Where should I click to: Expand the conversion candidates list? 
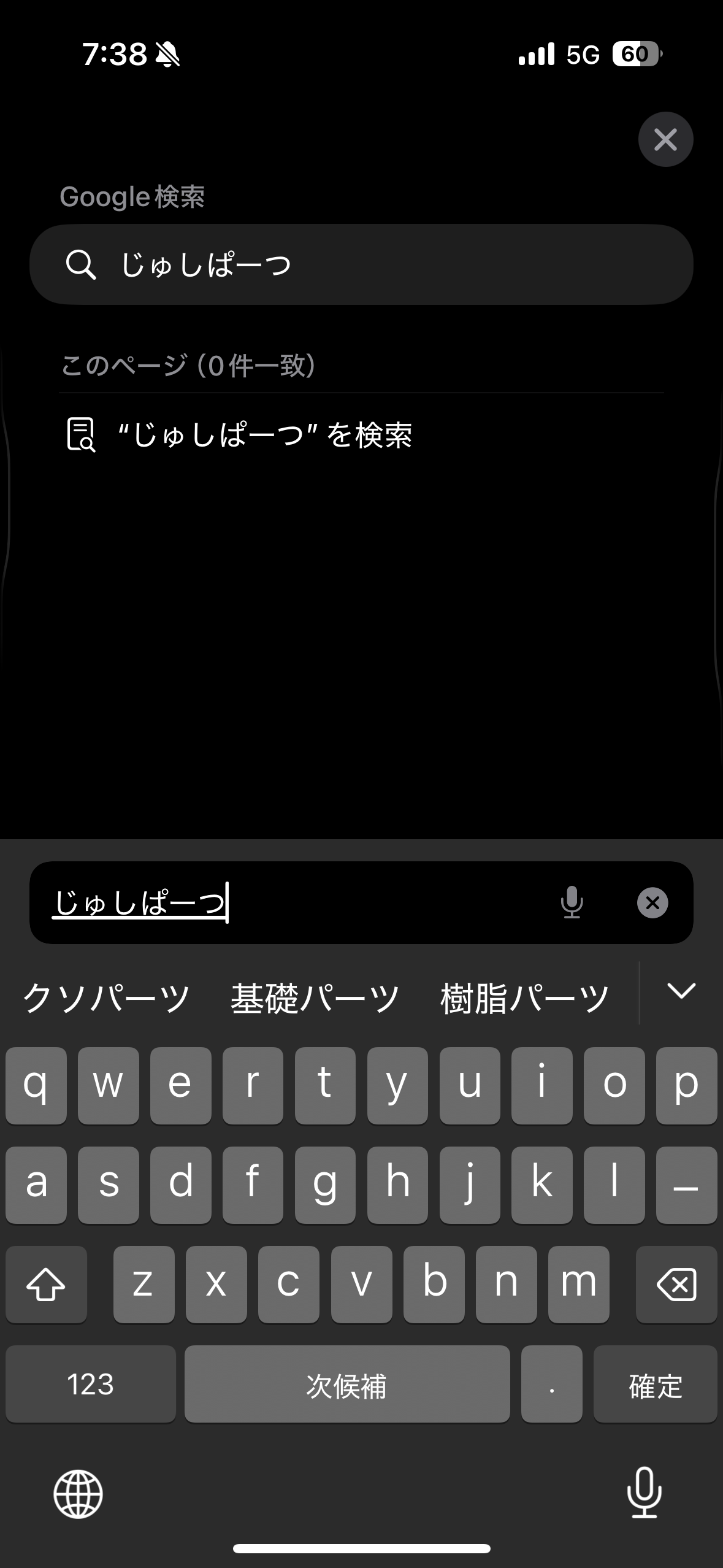(681, 991)
